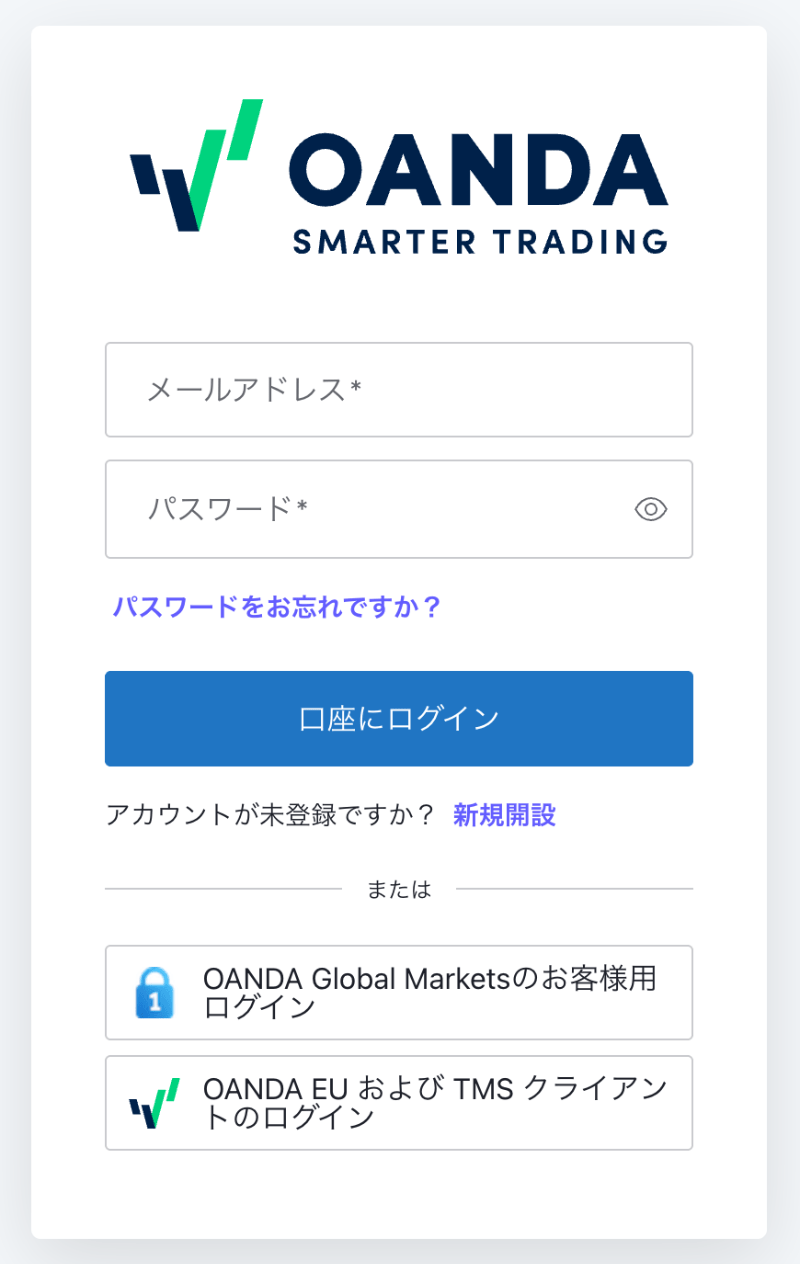Tap the パスワード password field
This screenshot has width=800, height=1264.
(370, 509)
